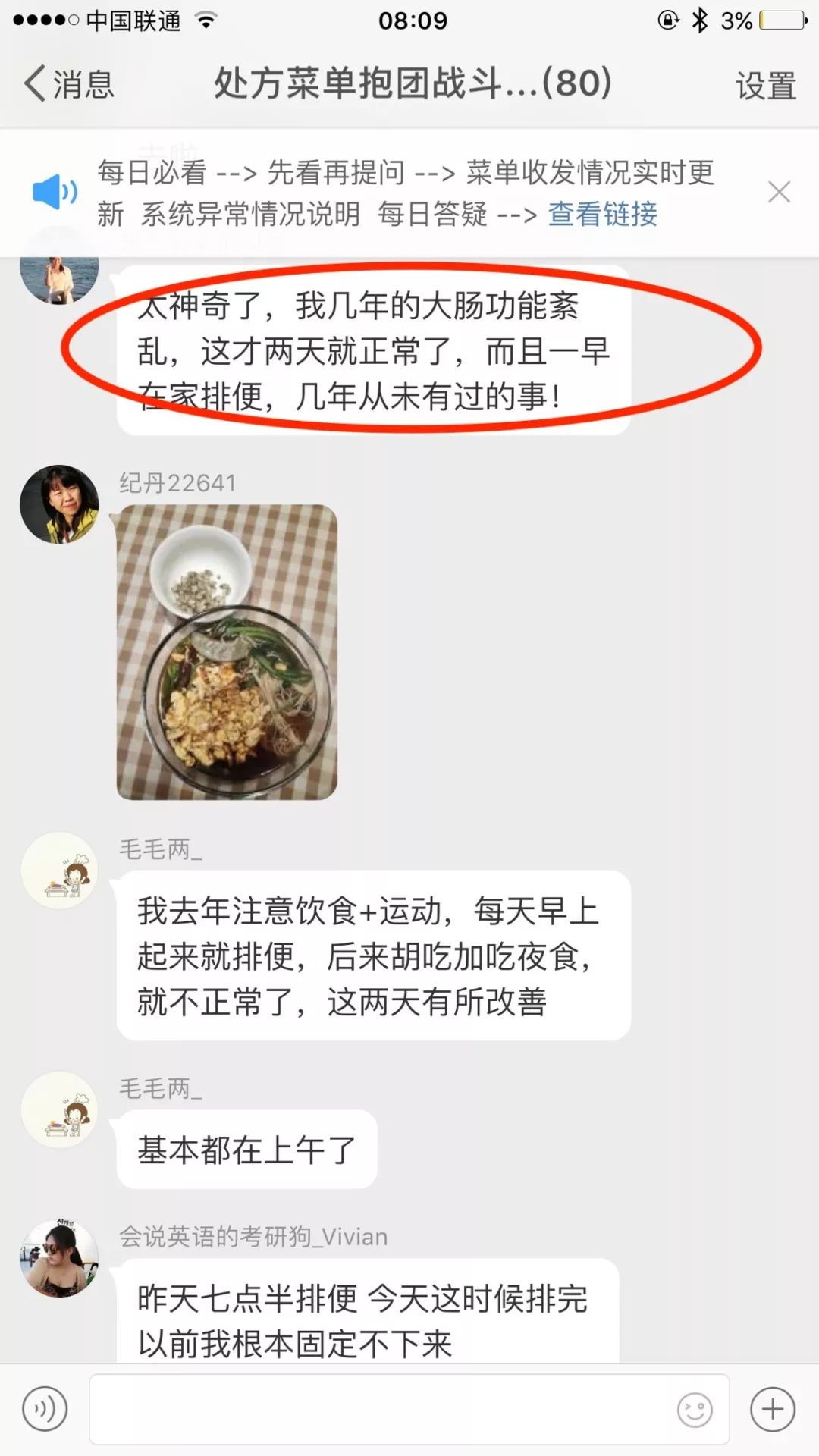Open food photo sent by 纪丹22641

click(227, 652)
